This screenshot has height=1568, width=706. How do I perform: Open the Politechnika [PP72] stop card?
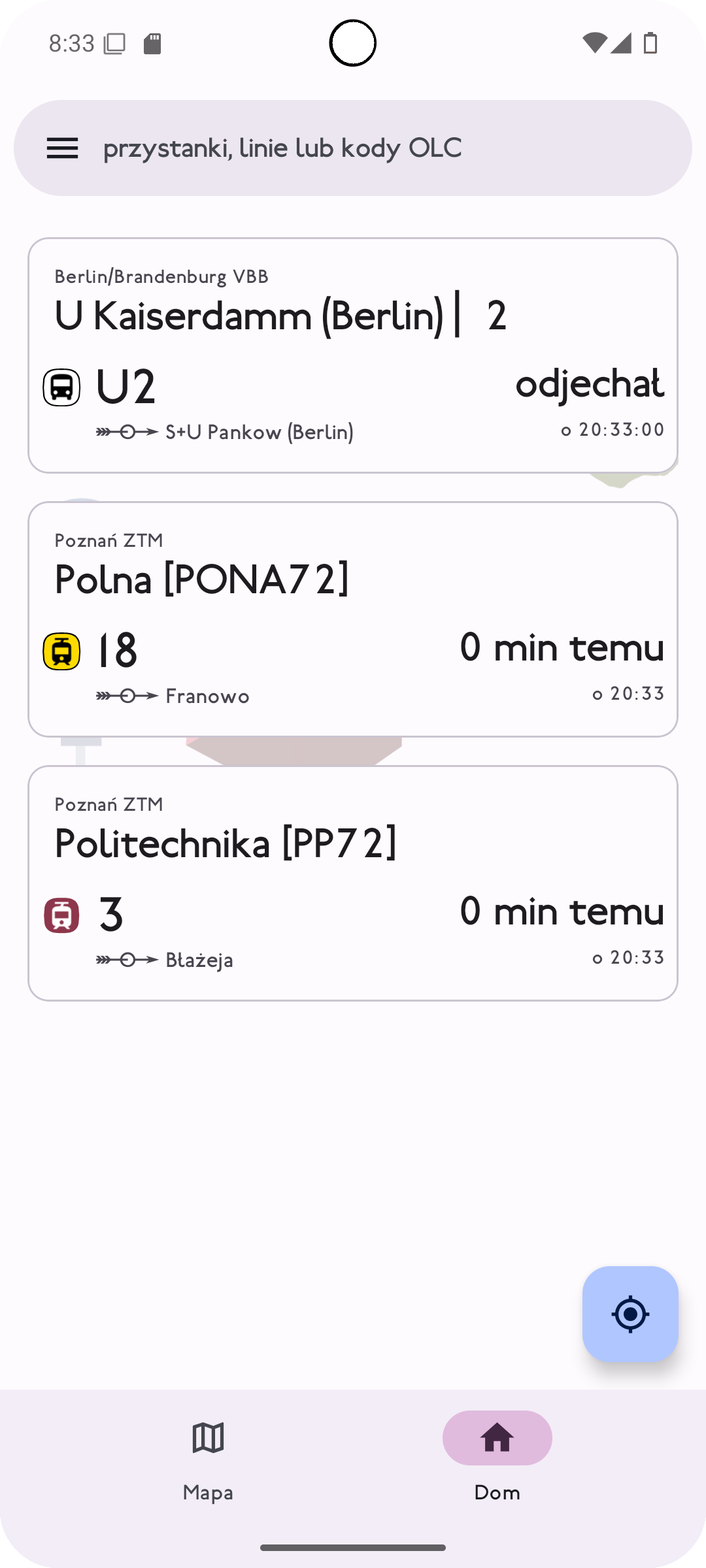tap(353, 883)
